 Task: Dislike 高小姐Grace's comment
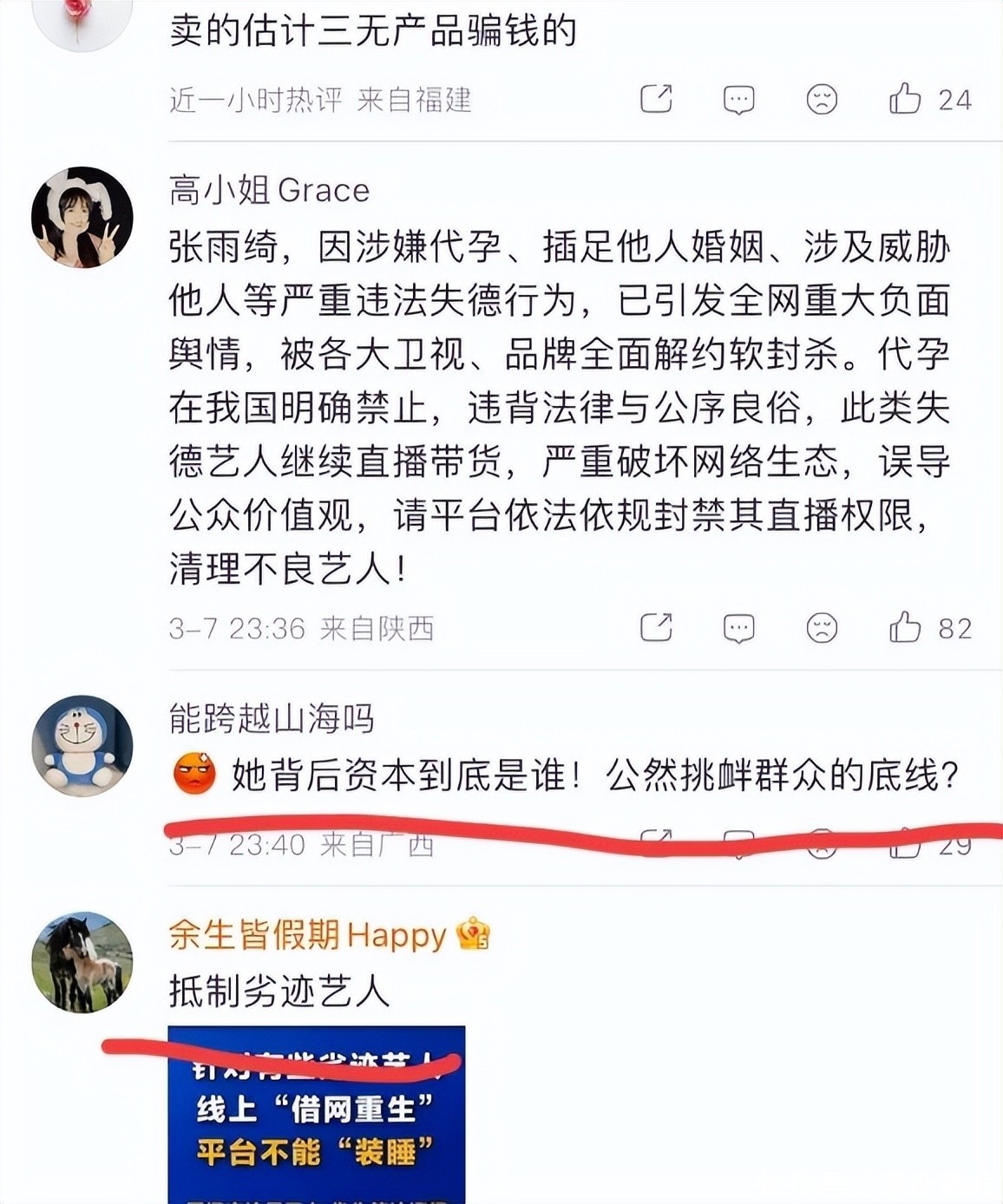click(x=822, y=627)
